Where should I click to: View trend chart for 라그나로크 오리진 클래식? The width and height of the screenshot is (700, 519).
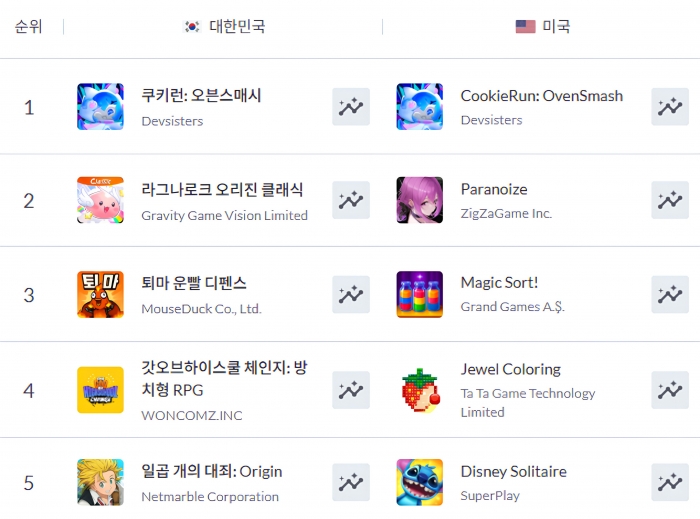(x=351, y=200)
